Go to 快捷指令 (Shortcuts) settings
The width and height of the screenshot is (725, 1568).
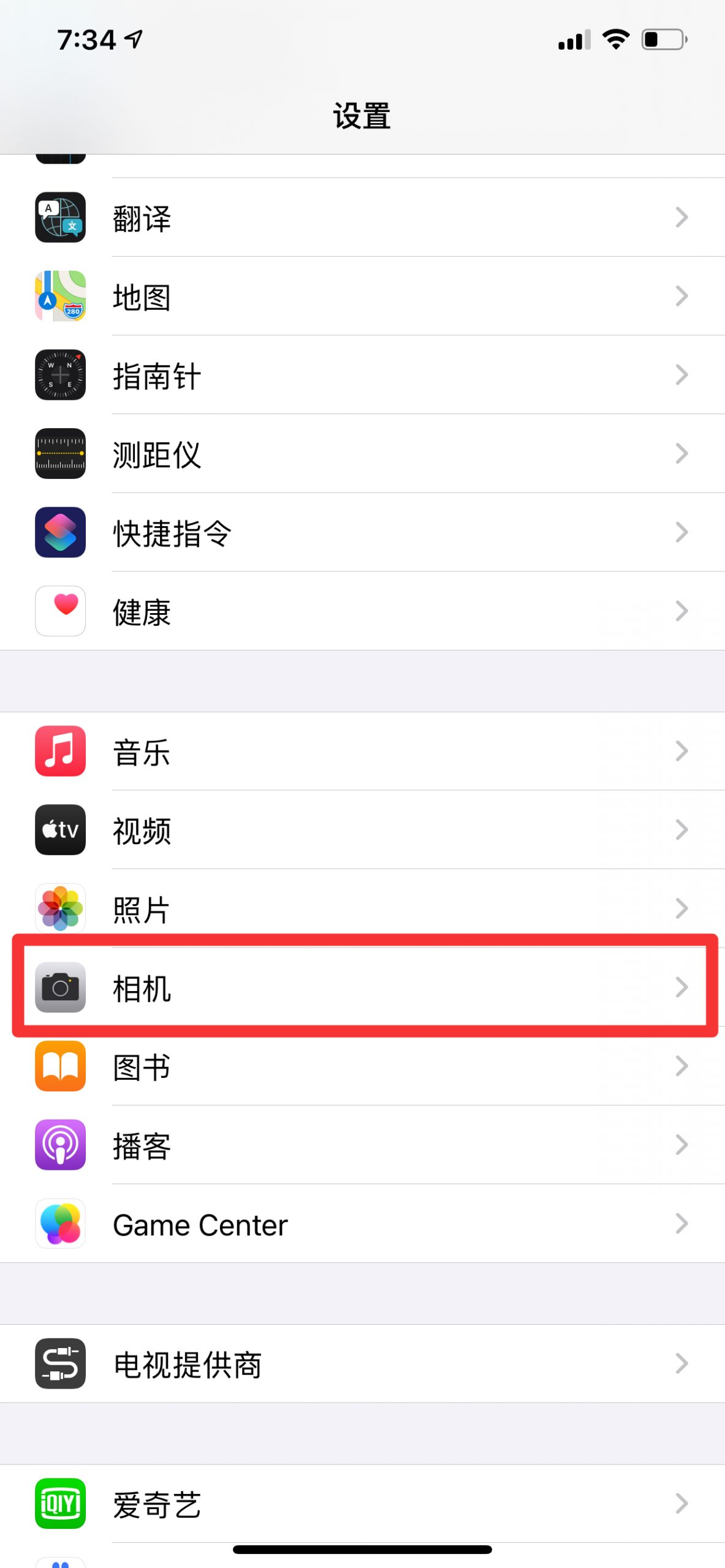pyautogui.click(x=362, y=532)
